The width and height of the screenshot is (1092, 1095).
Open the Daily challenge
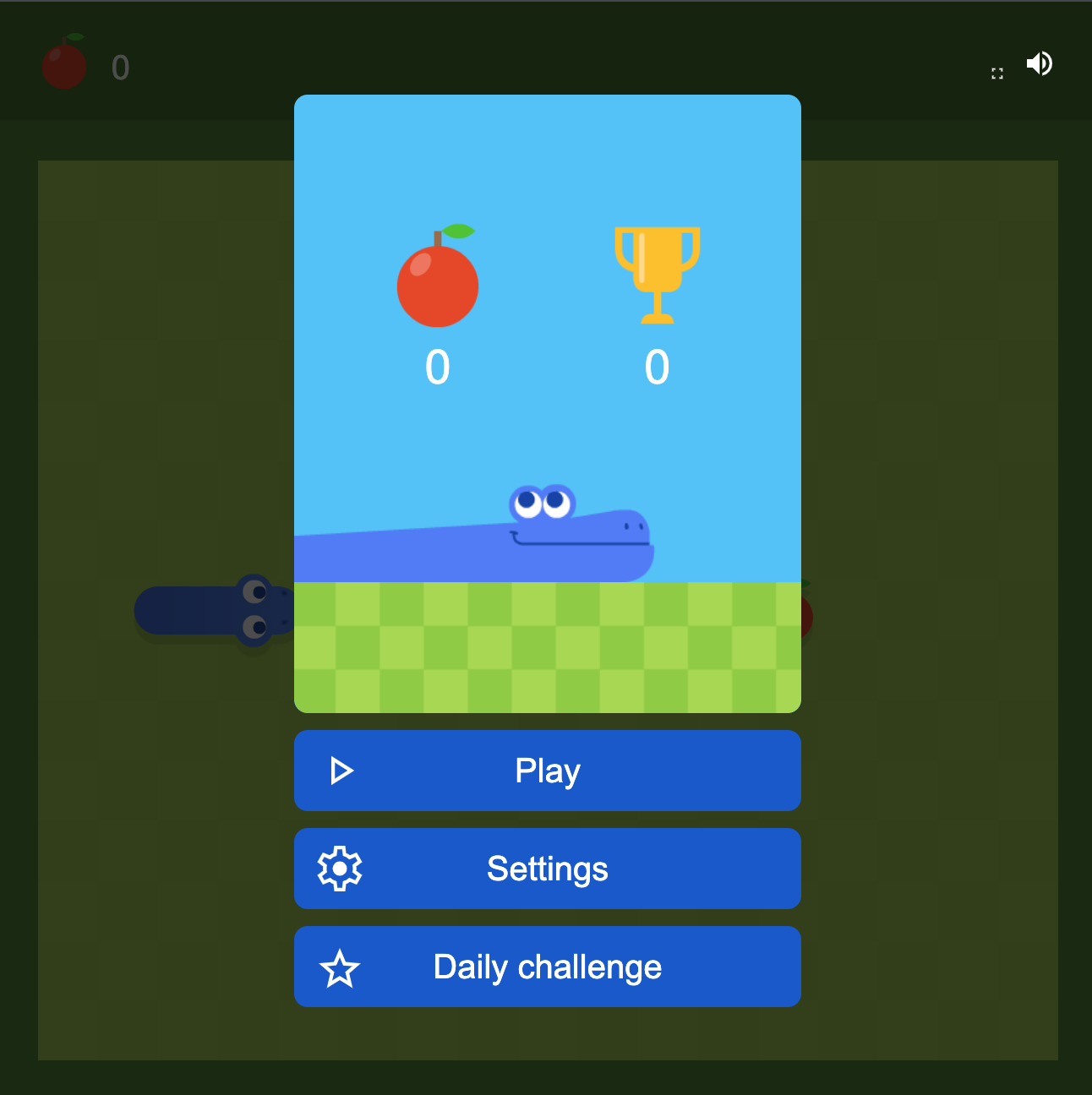547,967
